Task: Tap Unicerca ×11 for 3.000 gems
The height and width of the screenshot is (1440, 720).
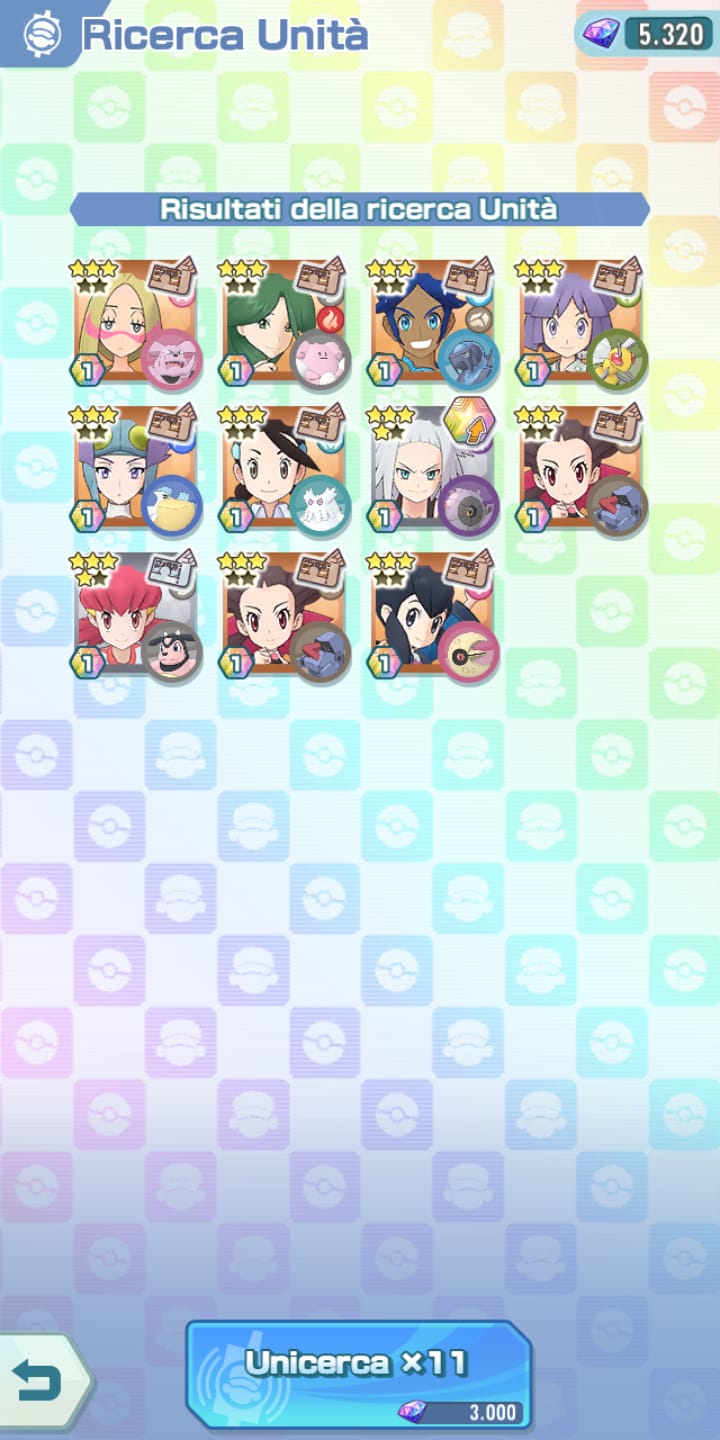Action: click(x=358, y=1374)
